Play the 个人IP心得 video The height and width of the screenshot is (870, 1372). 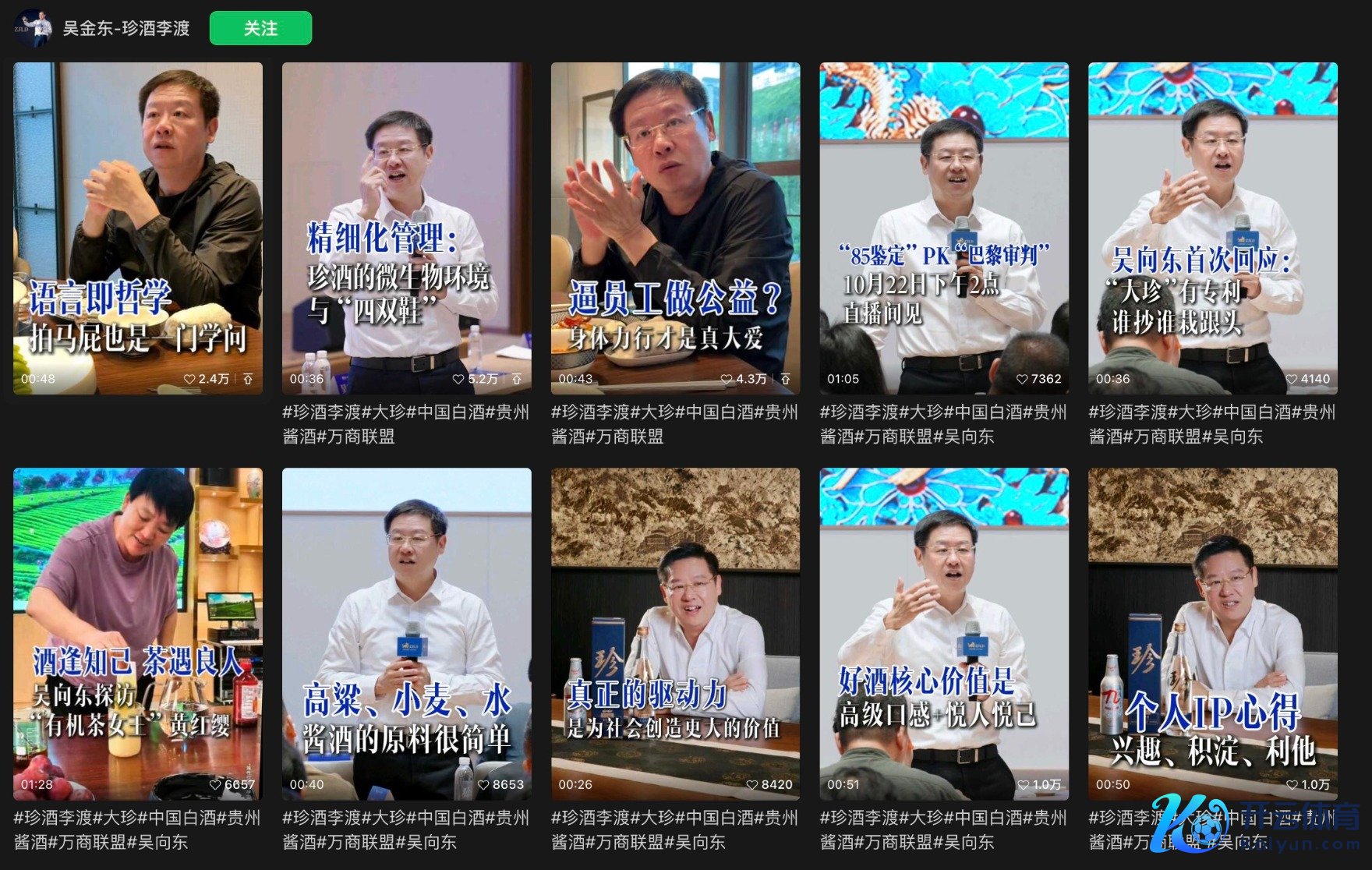click(x=1212, y=633)
